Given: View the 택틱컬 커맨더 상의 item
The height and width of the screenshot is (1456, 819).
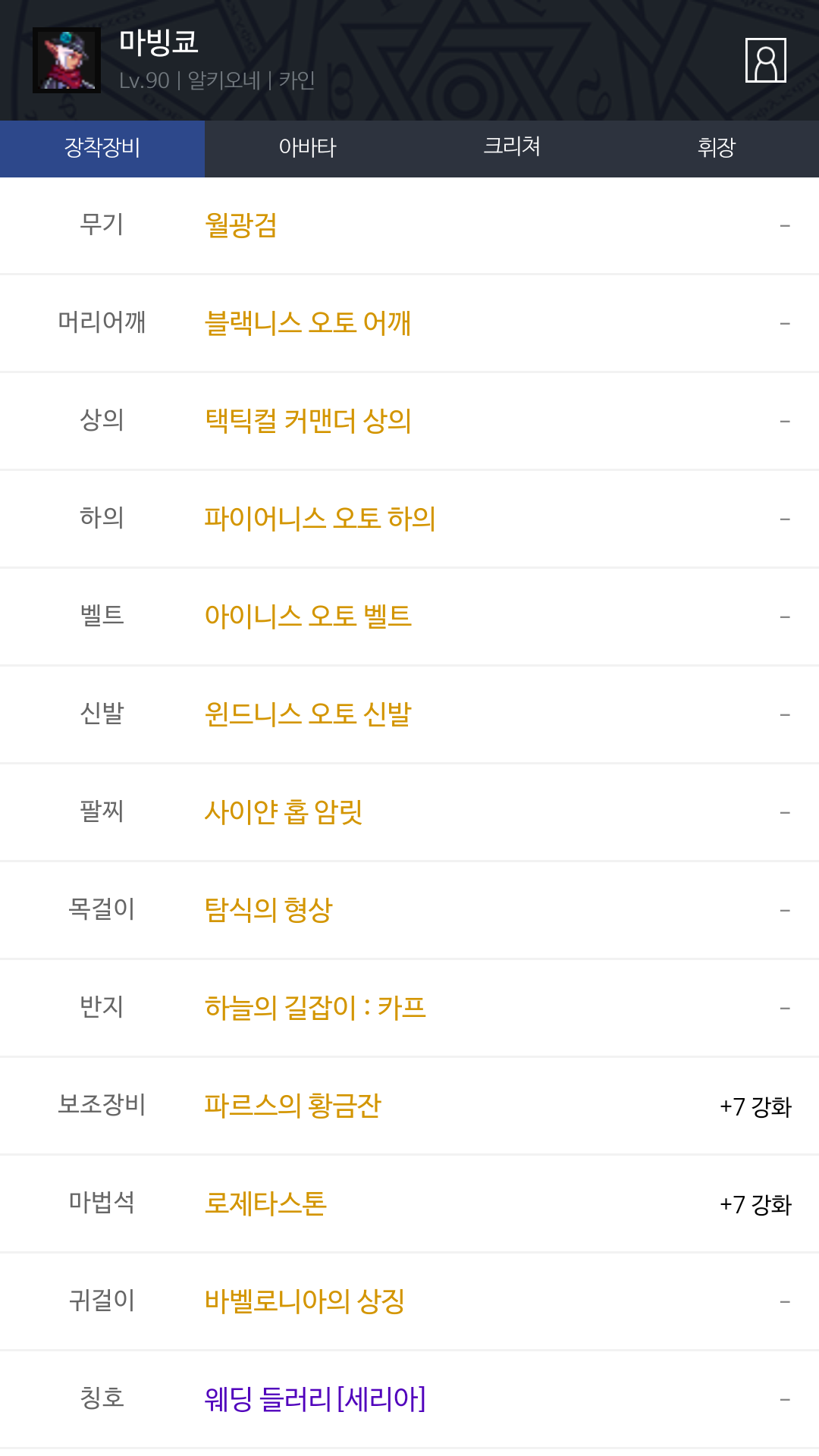Looking at the screenshot, I should pyautogui.click(x=308, y=421).
